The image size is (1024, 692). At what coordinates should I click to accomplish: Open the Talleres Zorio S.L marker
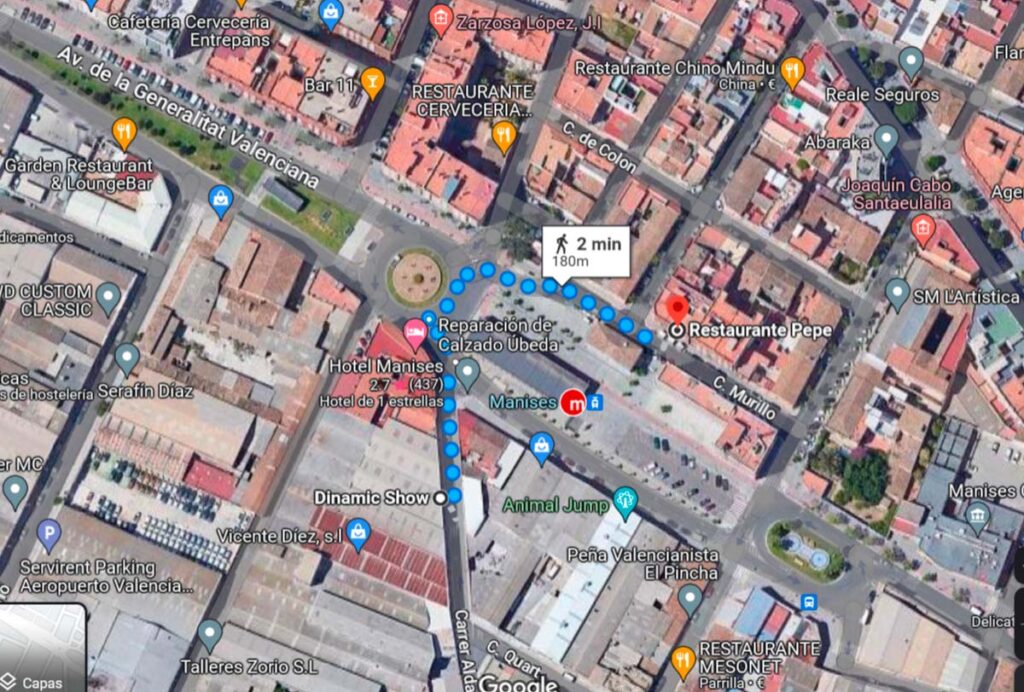coord(209,633)
